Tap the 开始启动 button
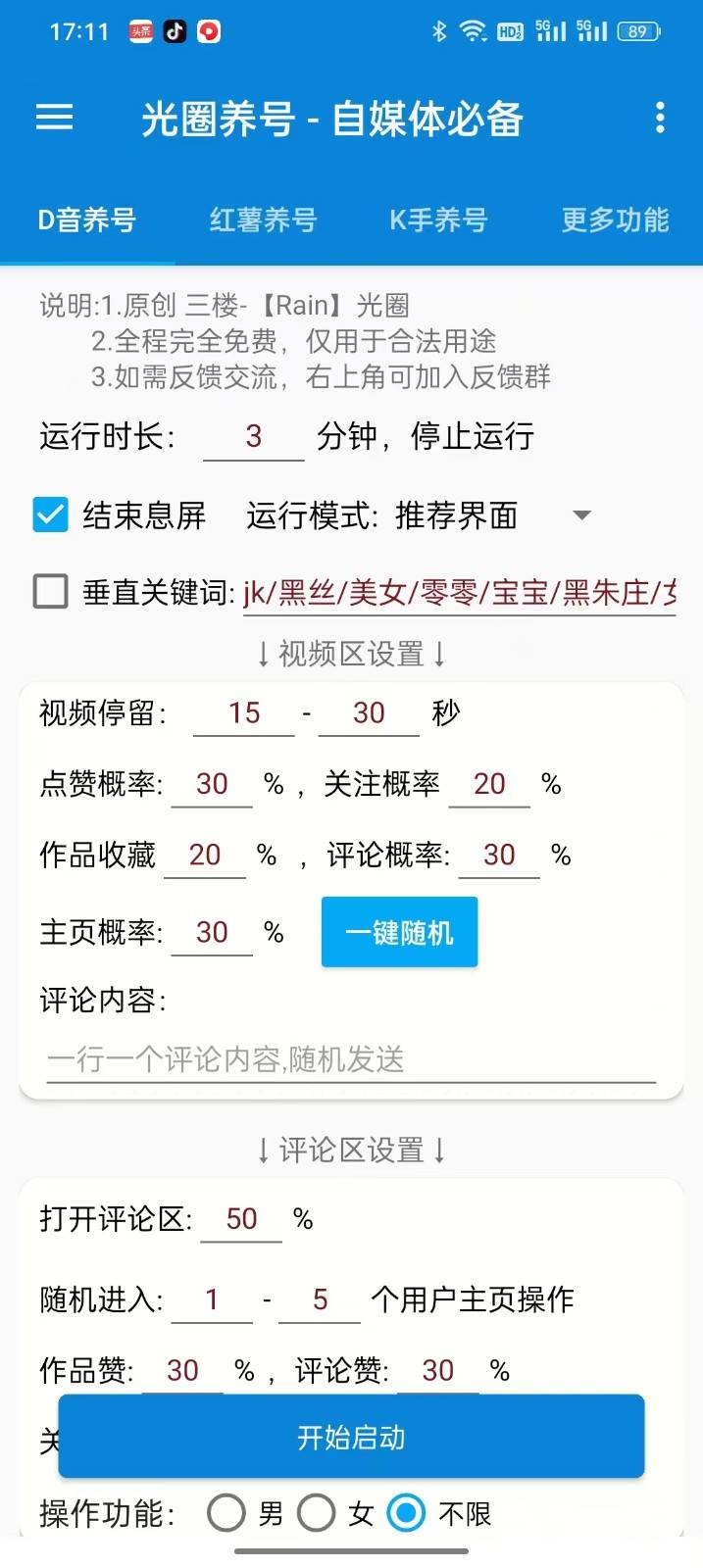Viewport: 703px width, 1568px height. coord(351,1437)
